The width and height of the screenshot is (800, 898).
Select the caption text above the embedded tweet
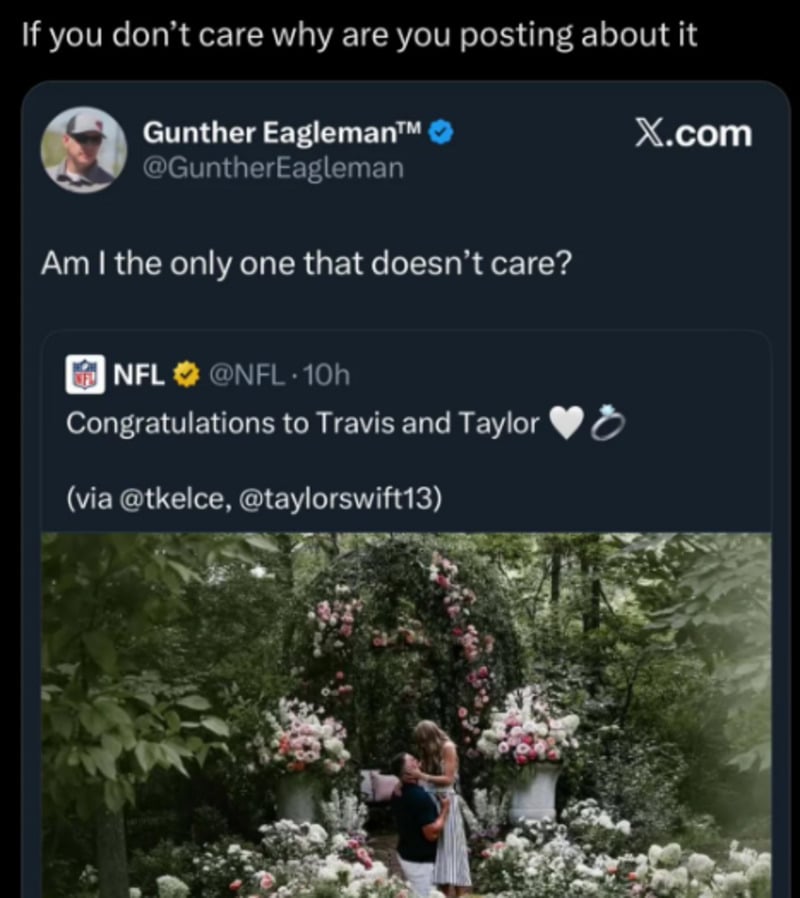coord(350,33)
